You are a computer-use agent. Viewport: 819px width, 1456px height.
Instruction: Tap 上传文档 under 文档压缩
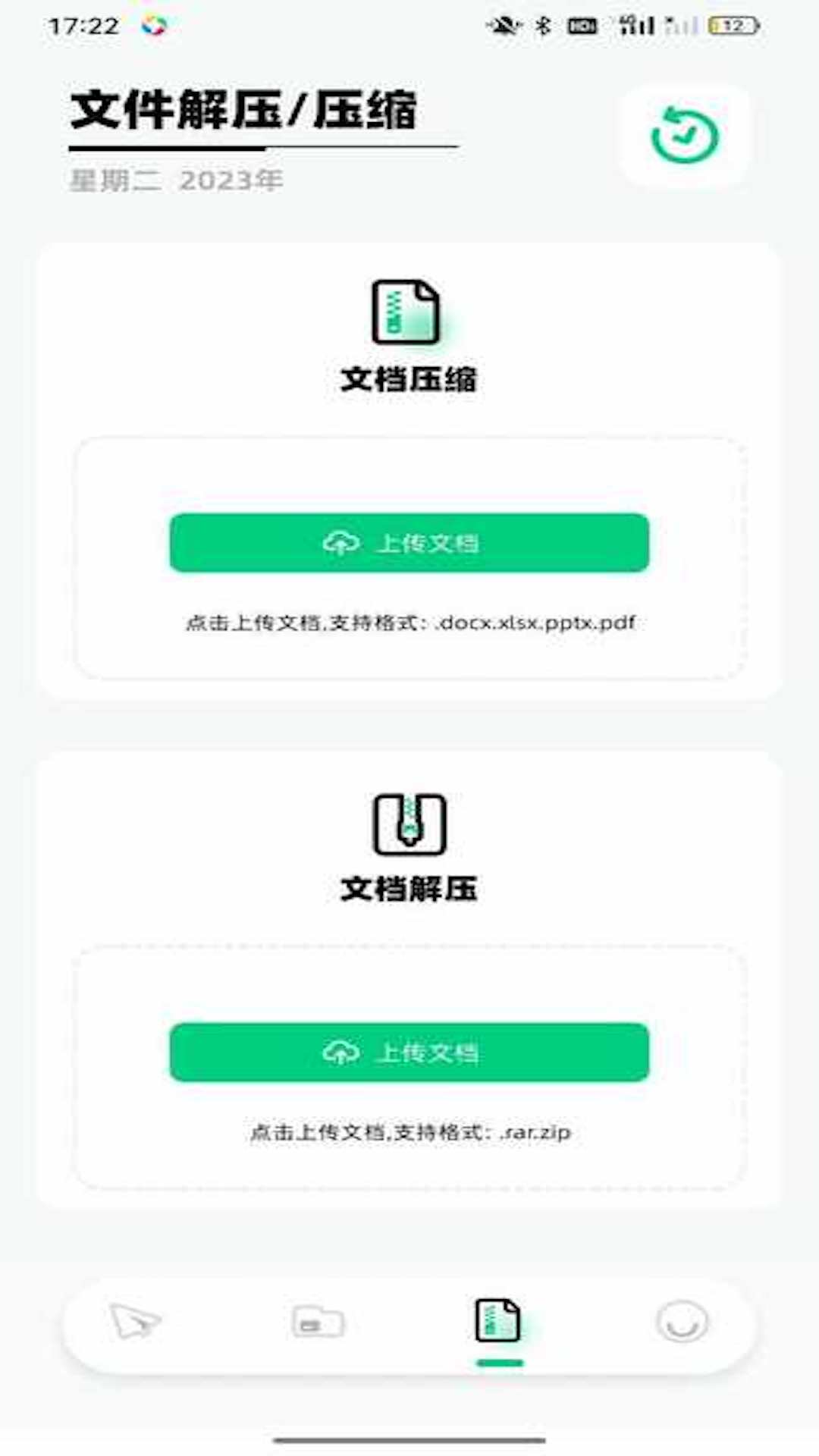[409, 543]
